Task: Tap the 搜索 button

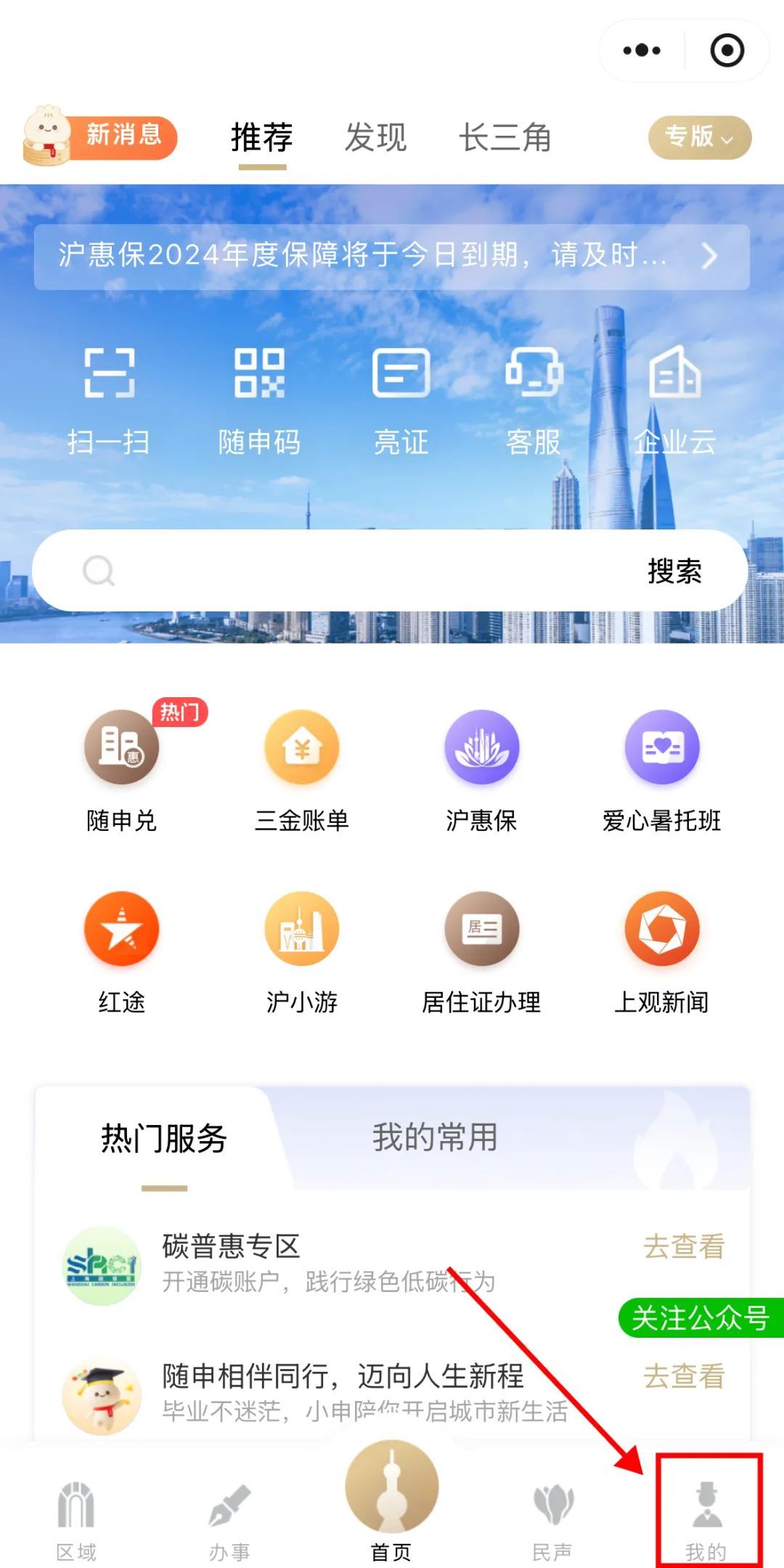Action: coord(674,571)
